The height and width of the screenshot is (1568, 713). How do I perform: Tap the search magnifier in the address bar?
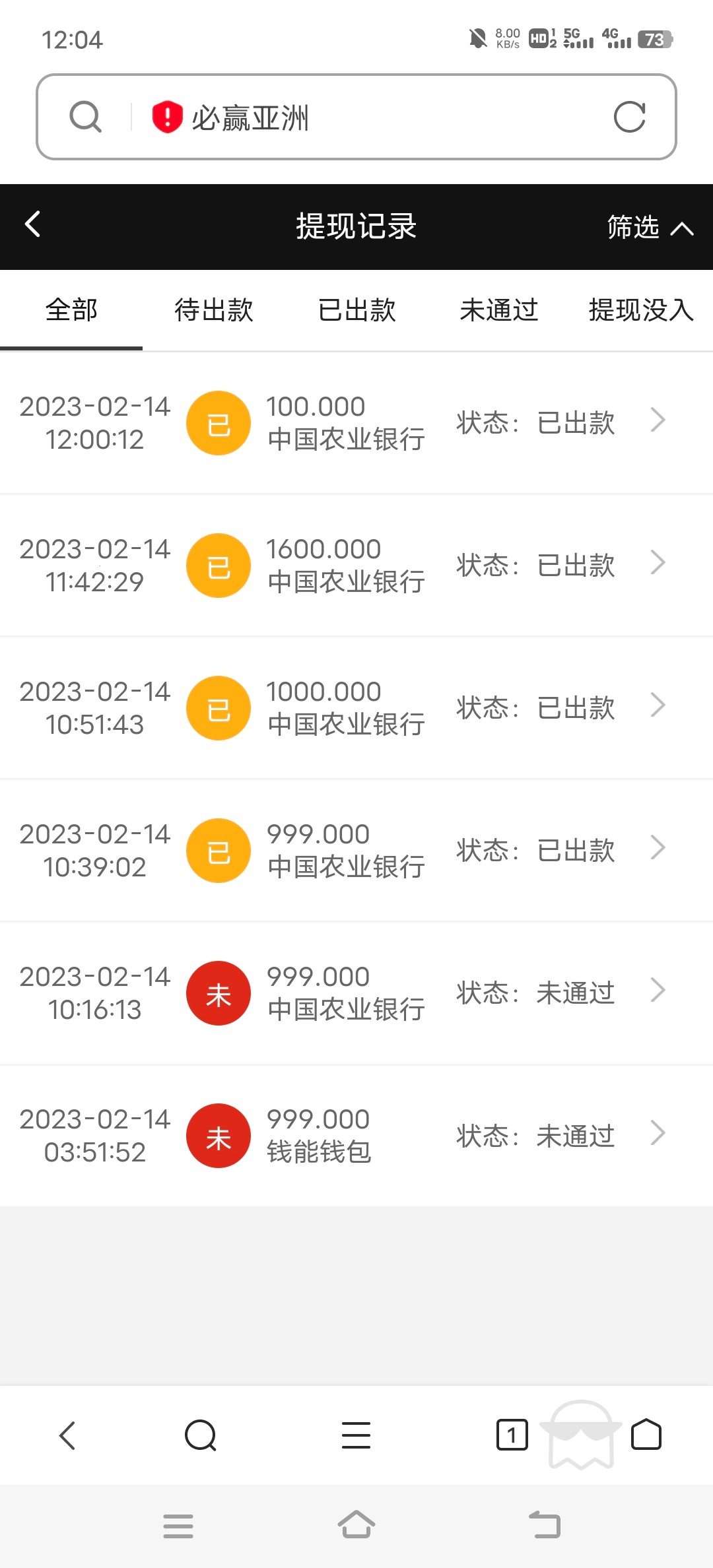click(x=85, y=117)
